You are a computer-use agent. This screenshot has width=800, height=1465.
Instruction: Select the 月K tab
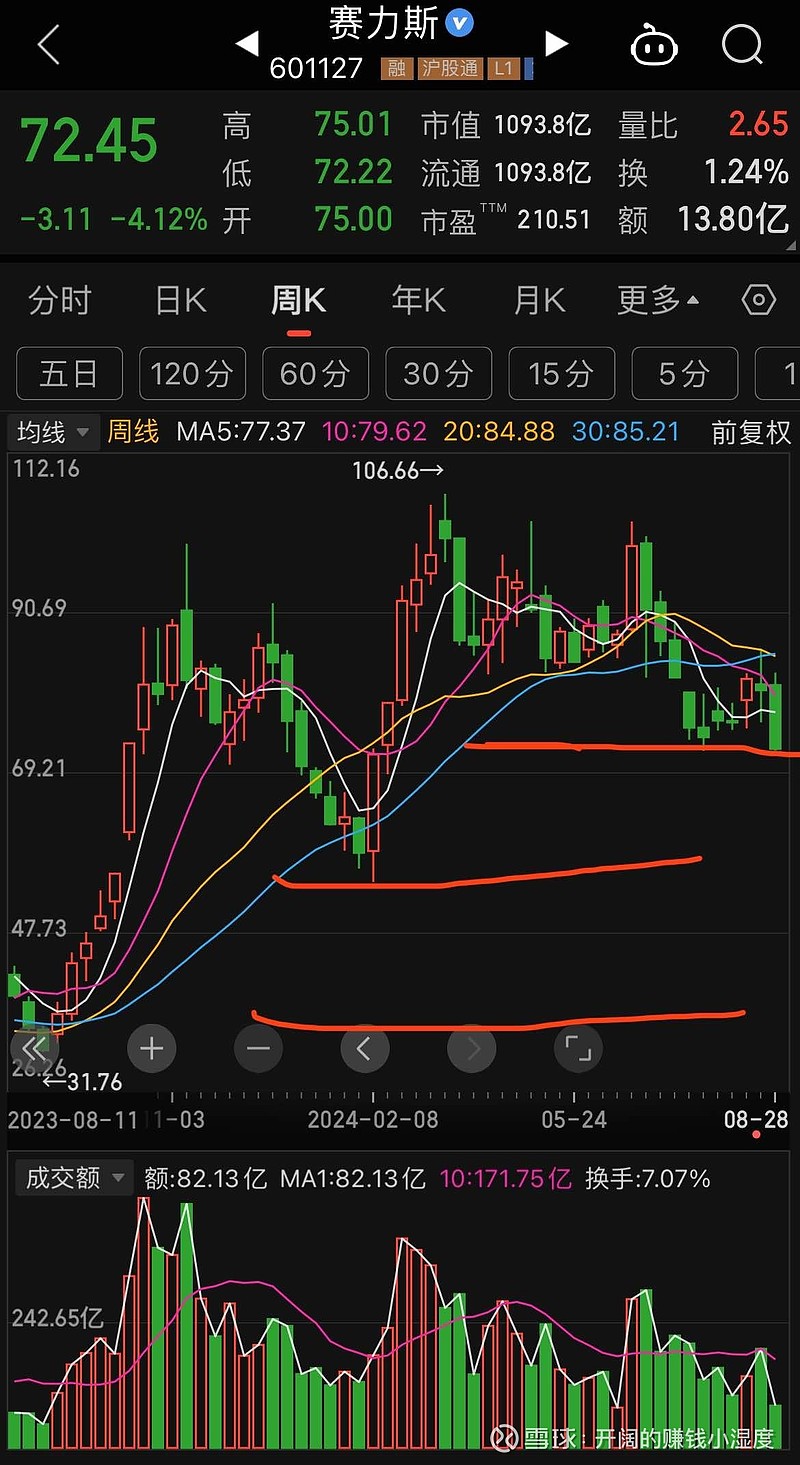(539, 300)
